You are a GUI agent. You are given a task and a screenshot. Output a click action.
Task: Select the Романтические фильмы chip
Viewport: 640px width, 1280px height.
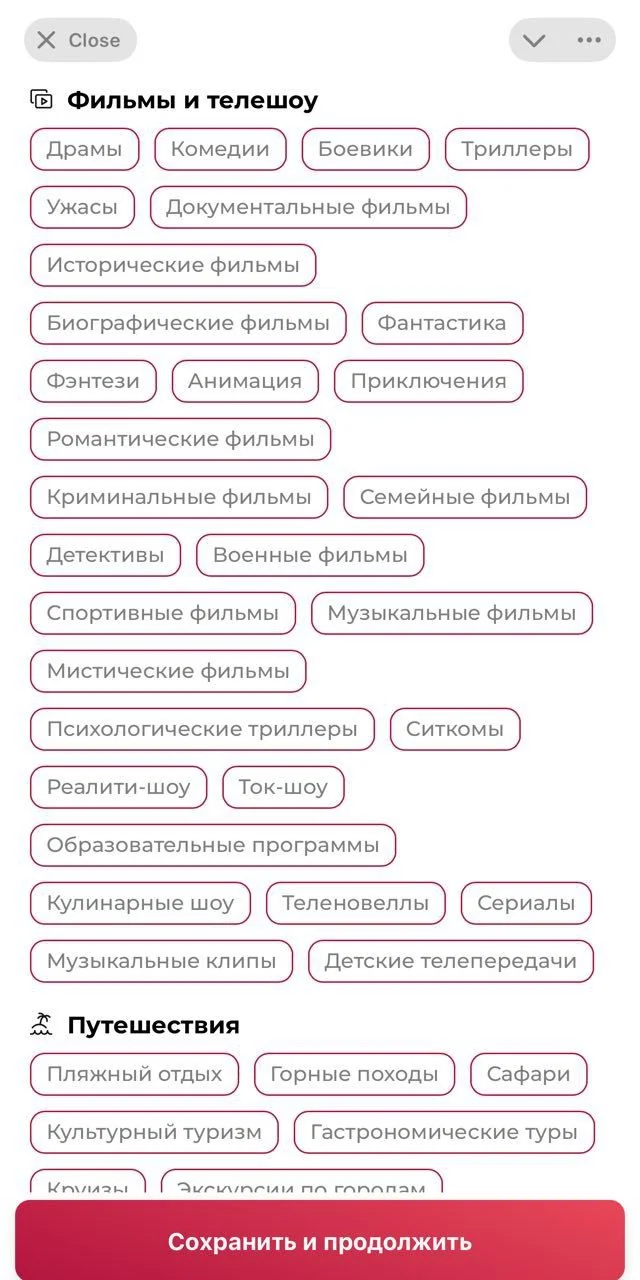pyautogui.click(x=181, y=439)
